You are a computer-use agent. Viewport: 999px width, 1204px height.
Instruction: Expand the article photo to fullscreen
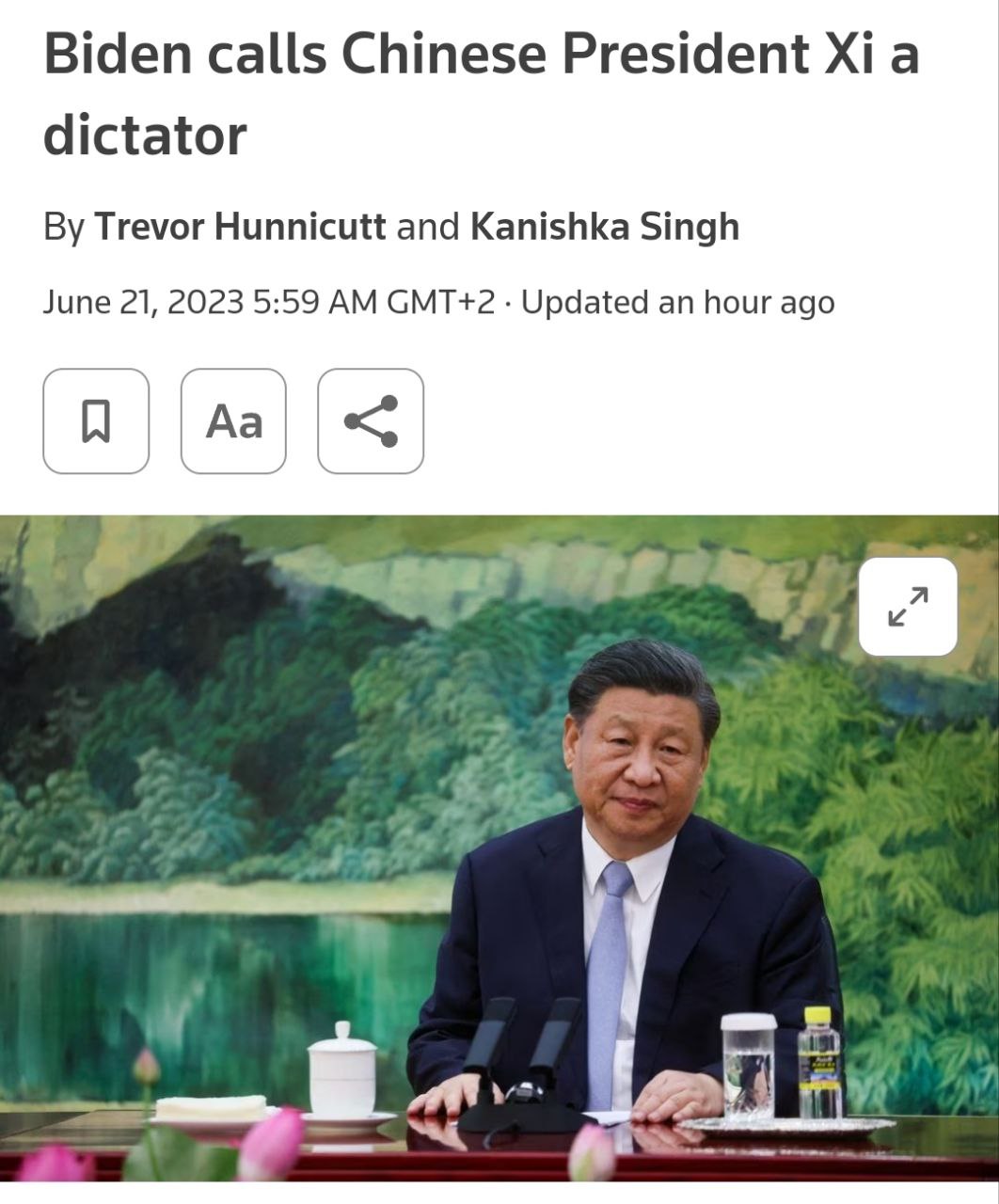tap(908, 607)
